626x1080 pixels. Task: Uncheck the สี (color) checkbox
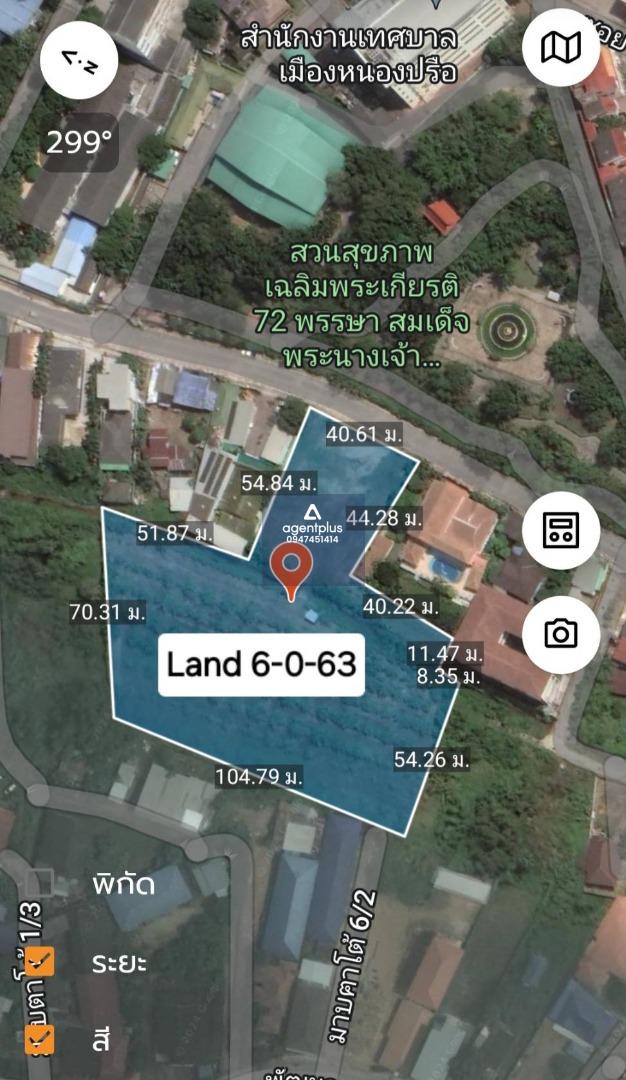pyautogui.click(x=41, y=1040)
